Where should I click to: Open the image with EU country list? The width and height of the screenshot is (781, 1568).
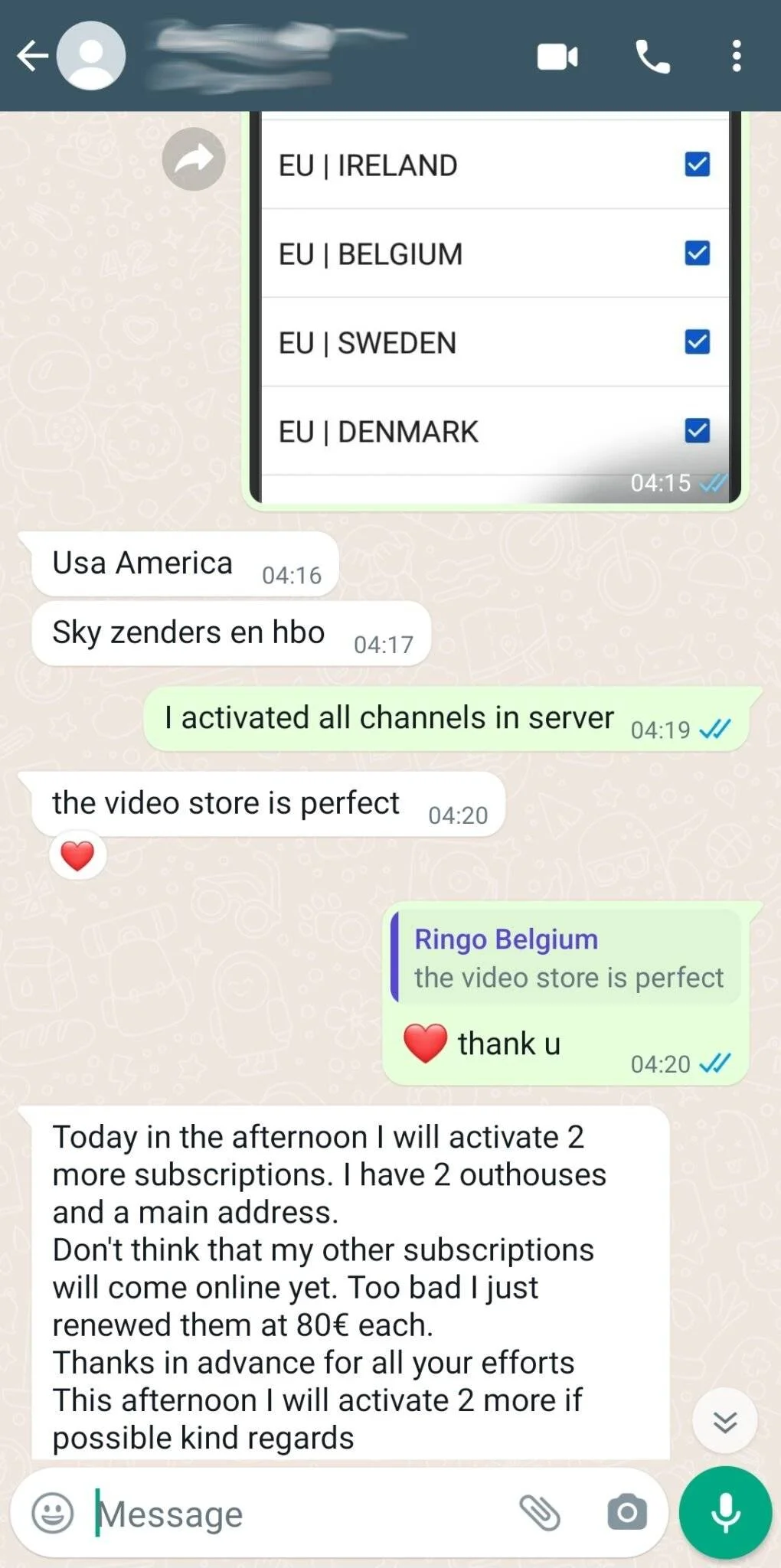495,306
